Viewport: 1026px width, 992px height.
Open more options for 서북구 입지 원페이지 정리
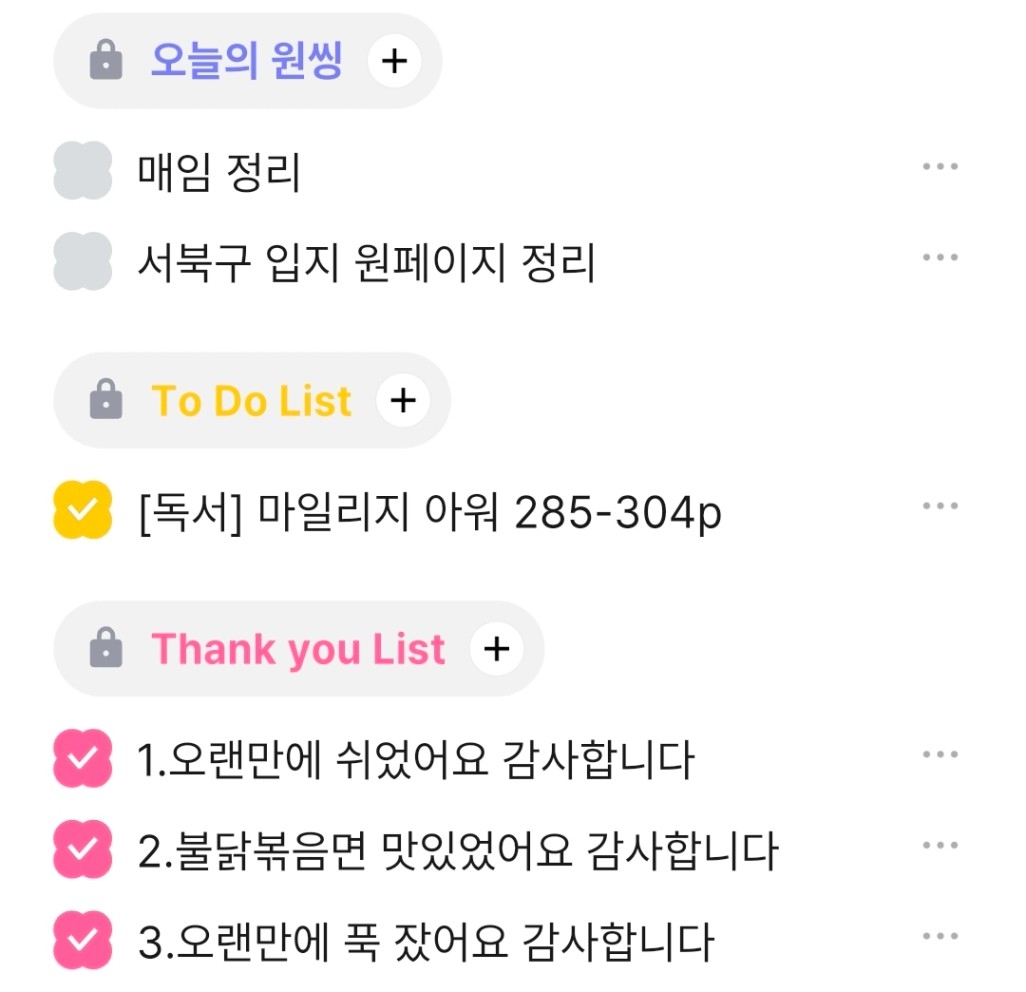(940, 258)
